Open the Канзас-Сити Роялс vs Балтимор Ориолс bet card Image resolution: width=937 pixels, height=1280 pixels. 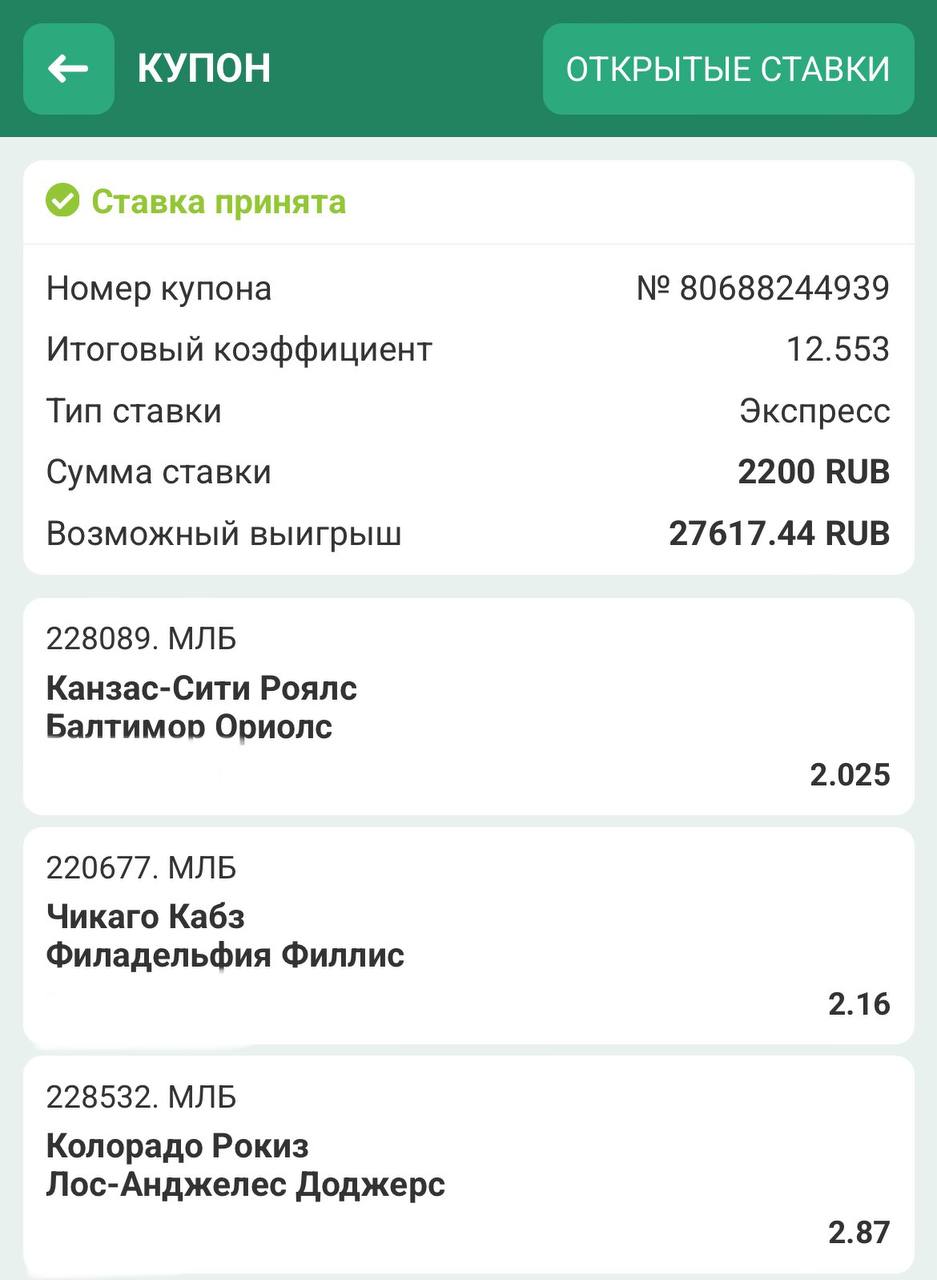tap(468, 706)
